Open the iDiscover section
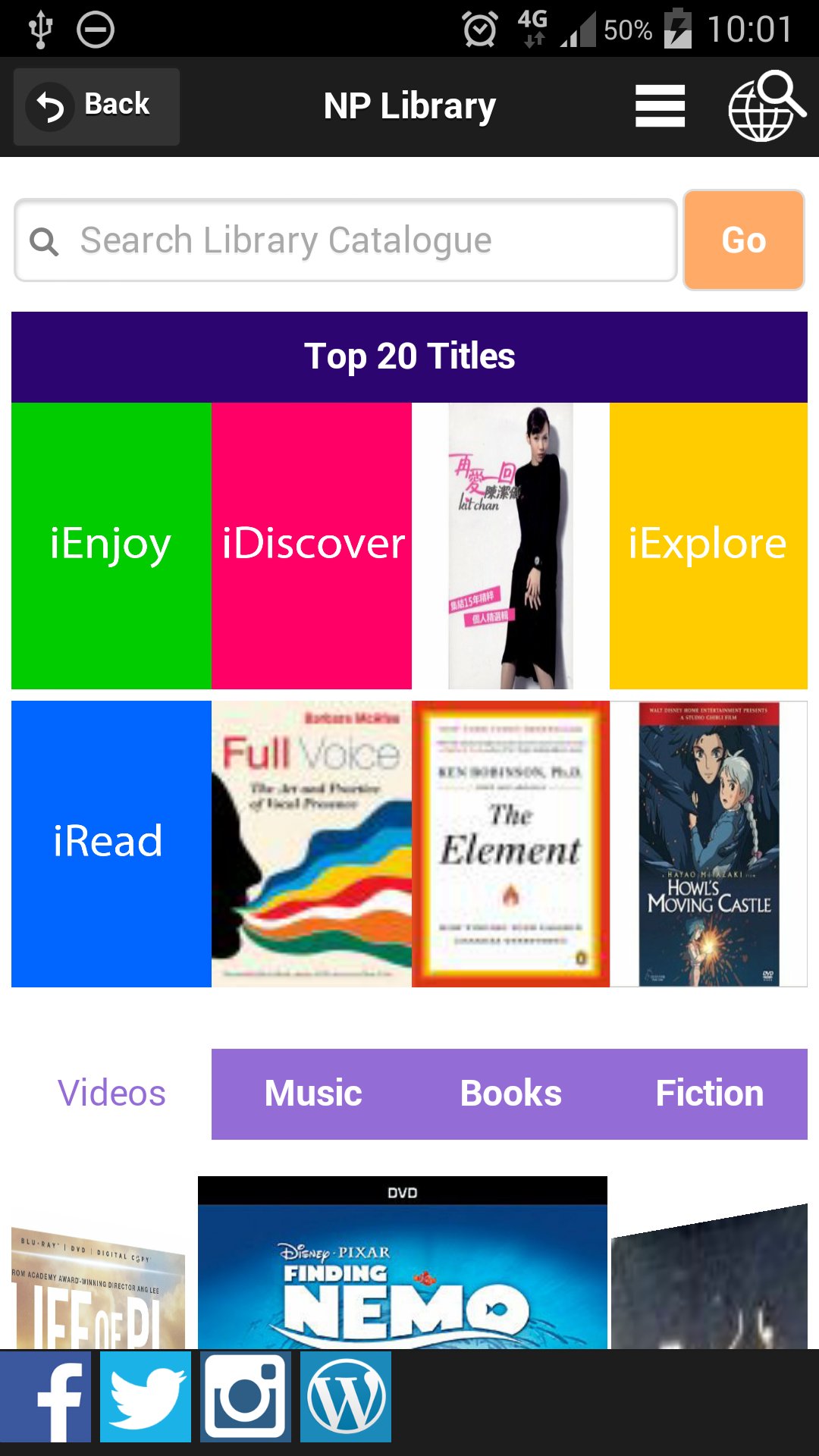Viewport: 819px width, 1456px height. (312, 541)
